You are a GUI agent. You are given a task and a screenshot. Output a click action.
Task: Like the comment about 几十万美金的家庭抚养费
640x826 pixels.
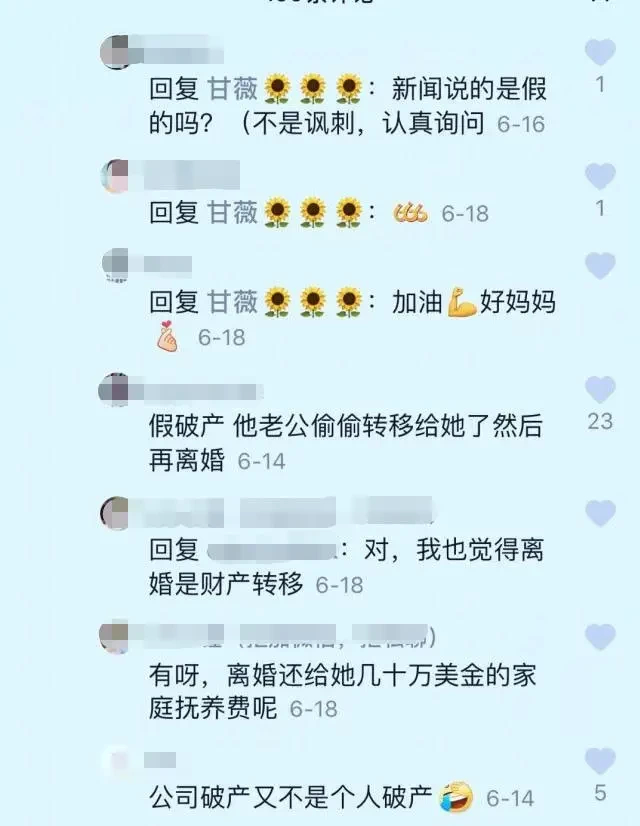point(600,637)
